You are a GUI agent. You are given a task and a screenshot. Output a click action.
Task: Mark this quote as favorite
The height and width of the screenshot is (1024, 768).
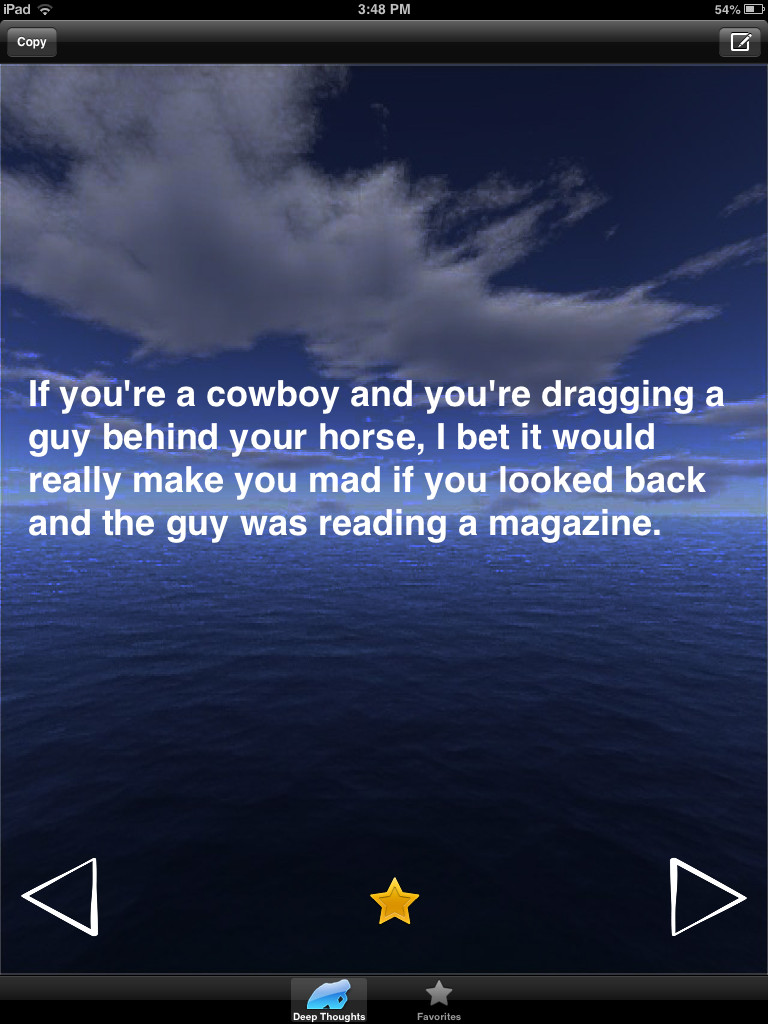[394, 901]
